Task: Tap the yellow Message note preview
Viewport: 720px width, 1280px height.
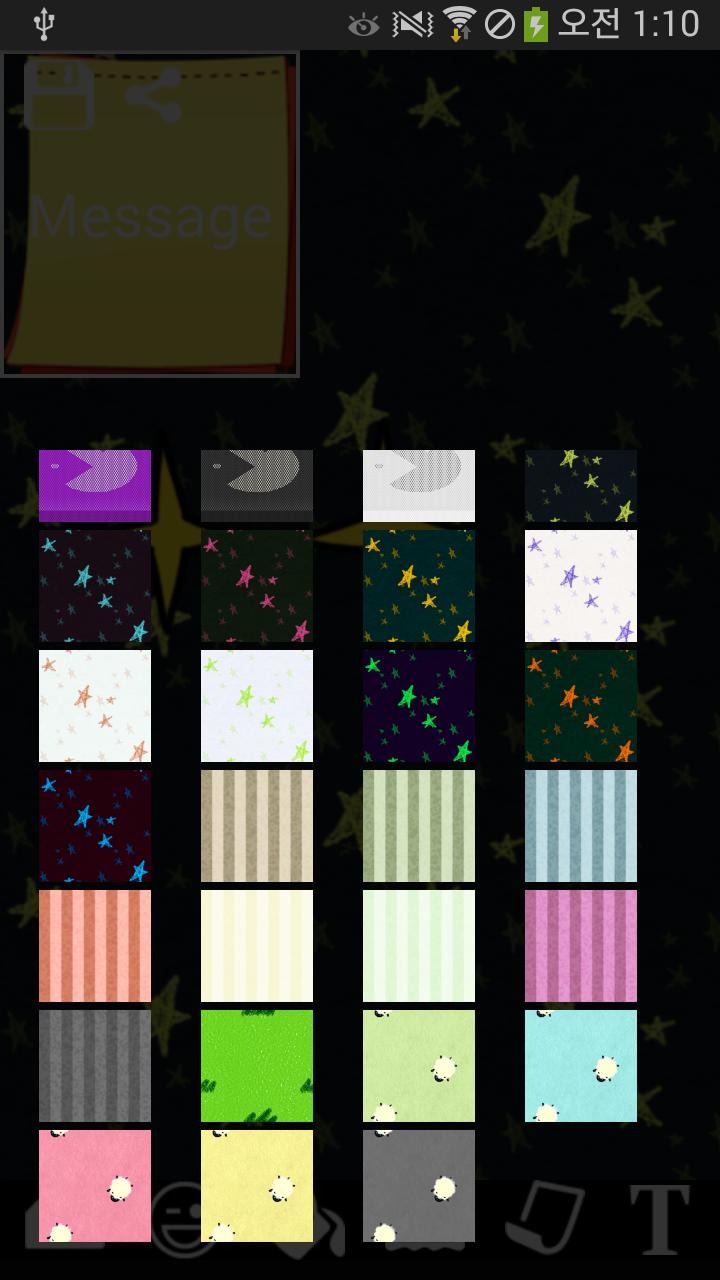Action: [x=150, y=215]
